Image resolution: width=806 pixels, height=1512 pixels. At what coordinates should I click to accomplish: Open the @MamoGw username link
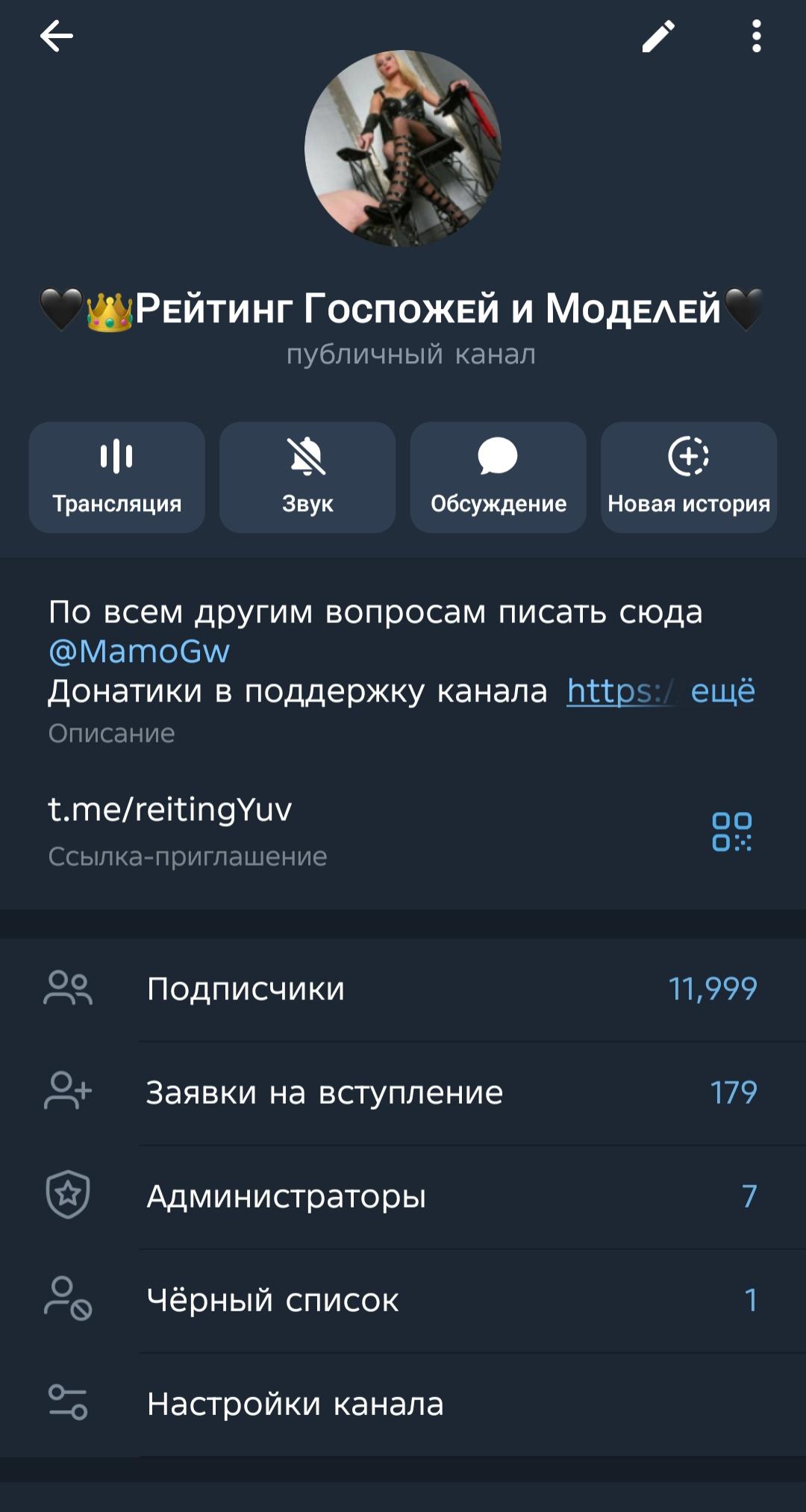pos(140,652)
